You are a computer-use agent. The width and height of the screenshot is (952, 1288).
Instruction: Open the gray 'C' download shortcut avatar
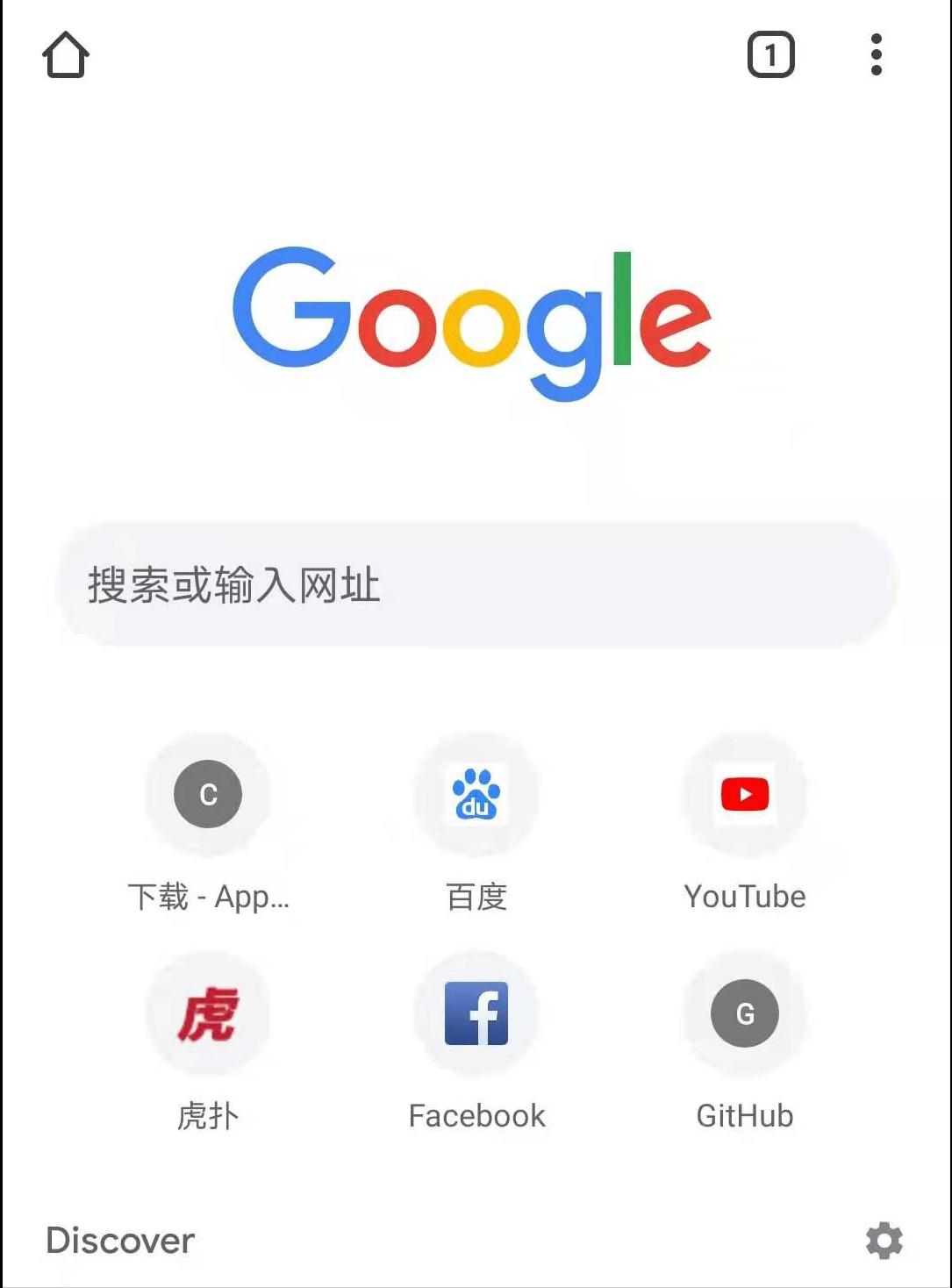[209, 794]
